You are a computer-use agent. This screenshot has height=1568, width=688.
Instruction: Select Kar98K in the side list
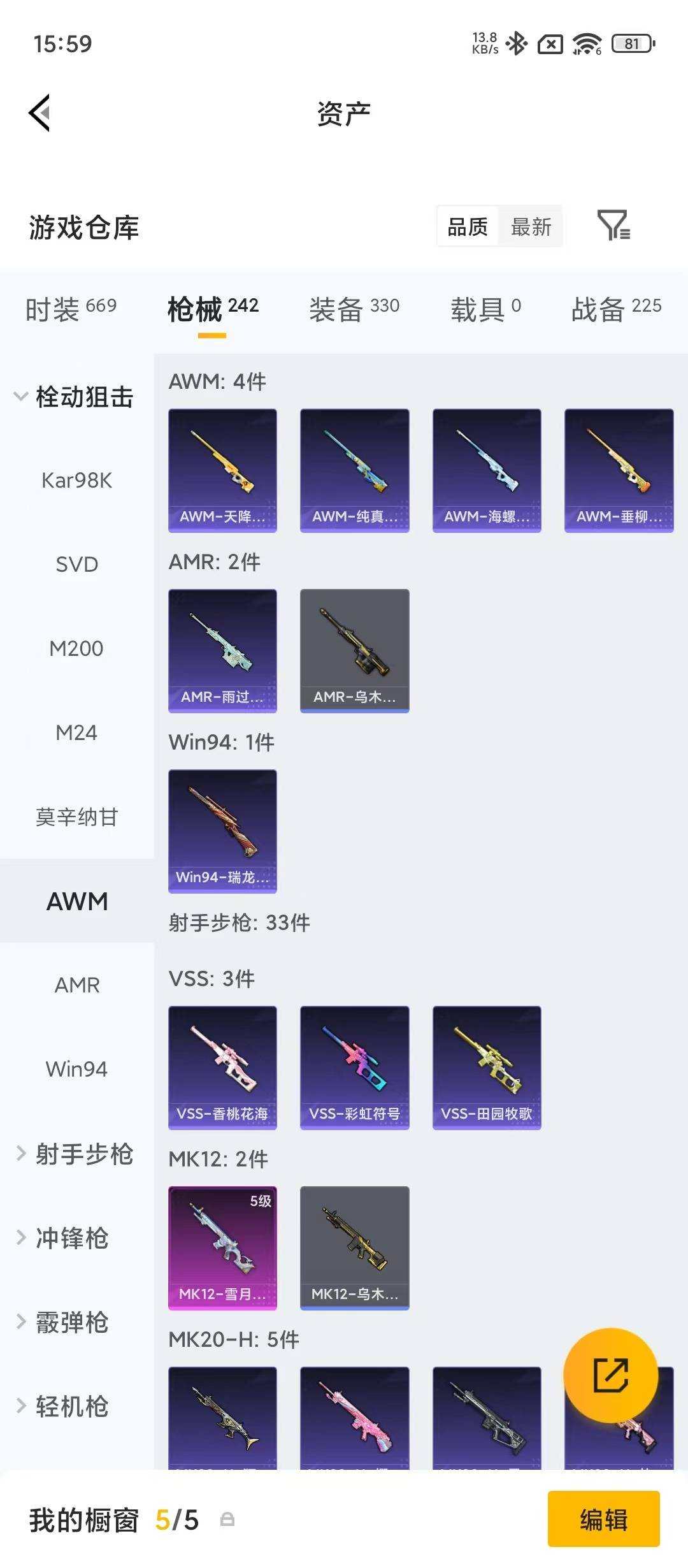point(76,480)
